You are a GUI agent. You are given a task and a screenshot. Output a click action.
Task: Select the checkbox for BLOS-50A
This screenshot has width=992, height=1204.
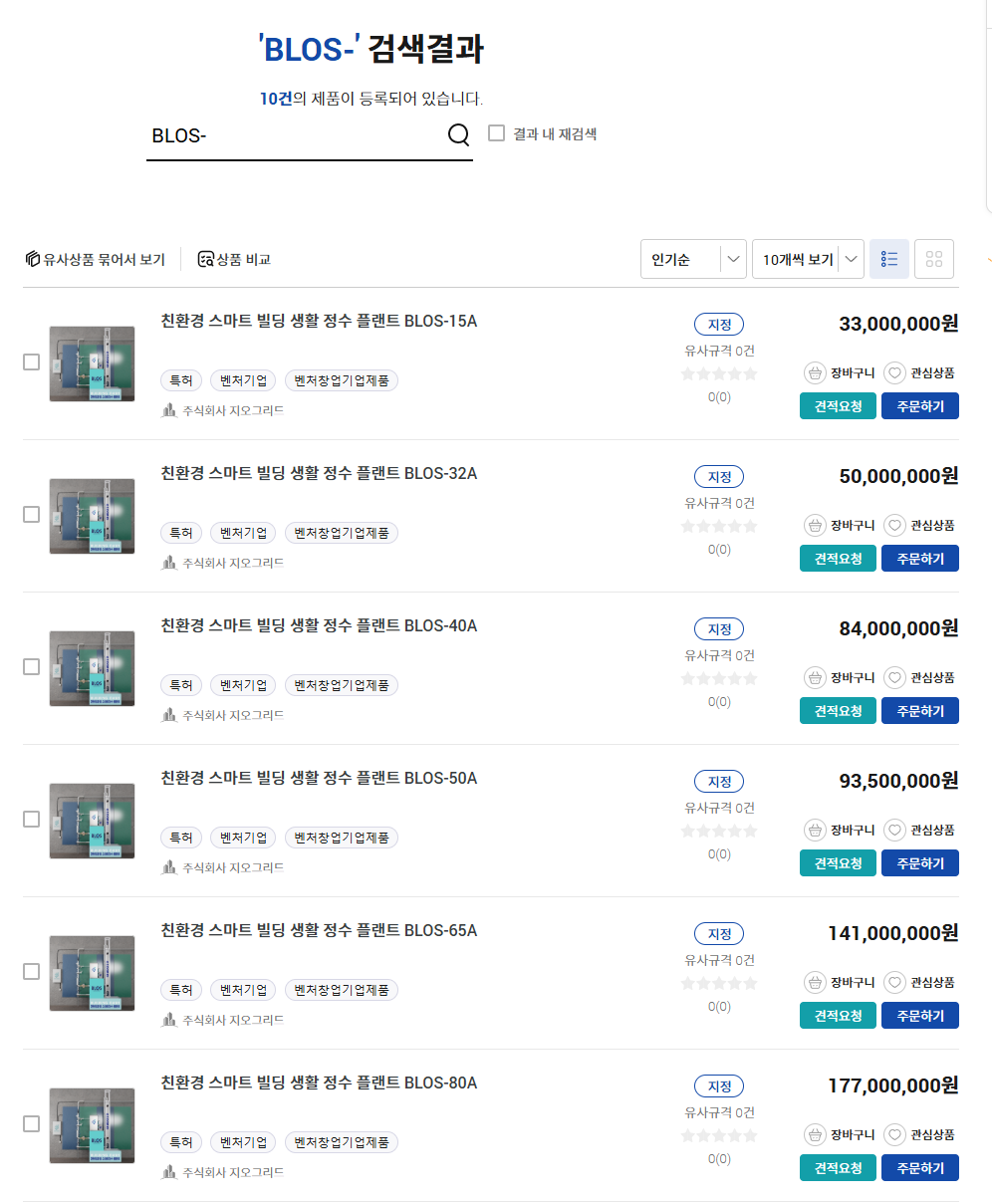[32, 820]
